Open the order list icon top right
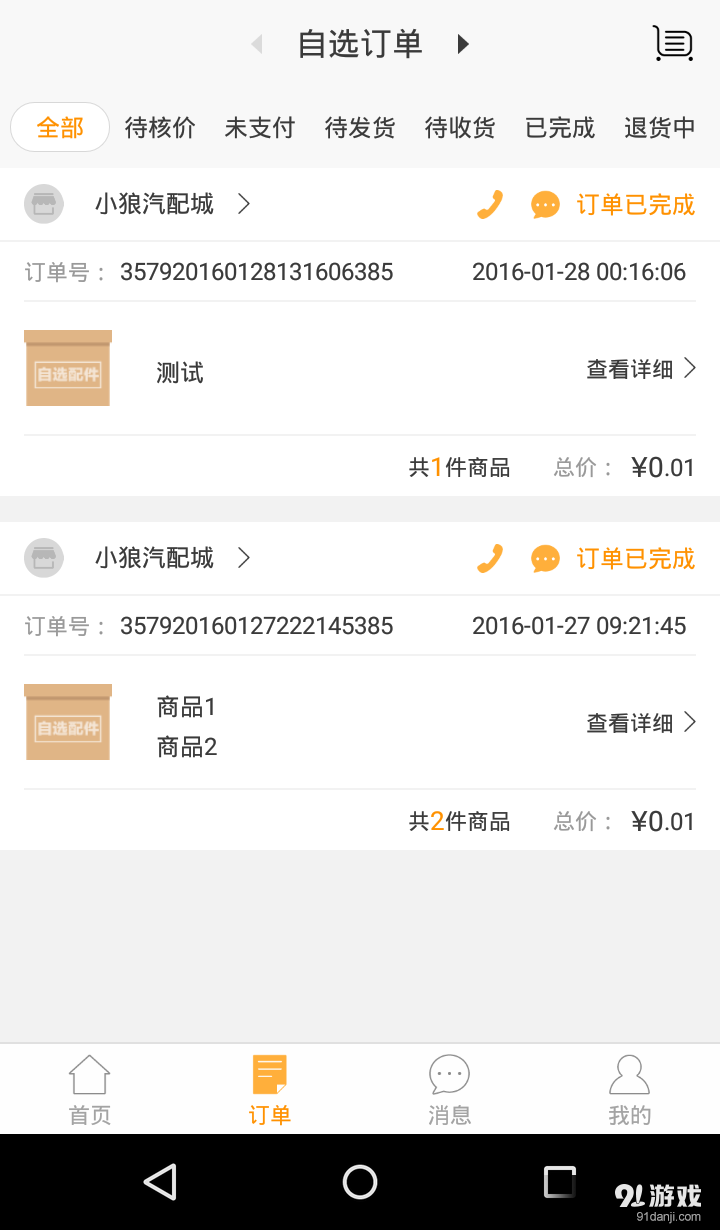Screen dimensions: 720x1230 tap(673, 43)
